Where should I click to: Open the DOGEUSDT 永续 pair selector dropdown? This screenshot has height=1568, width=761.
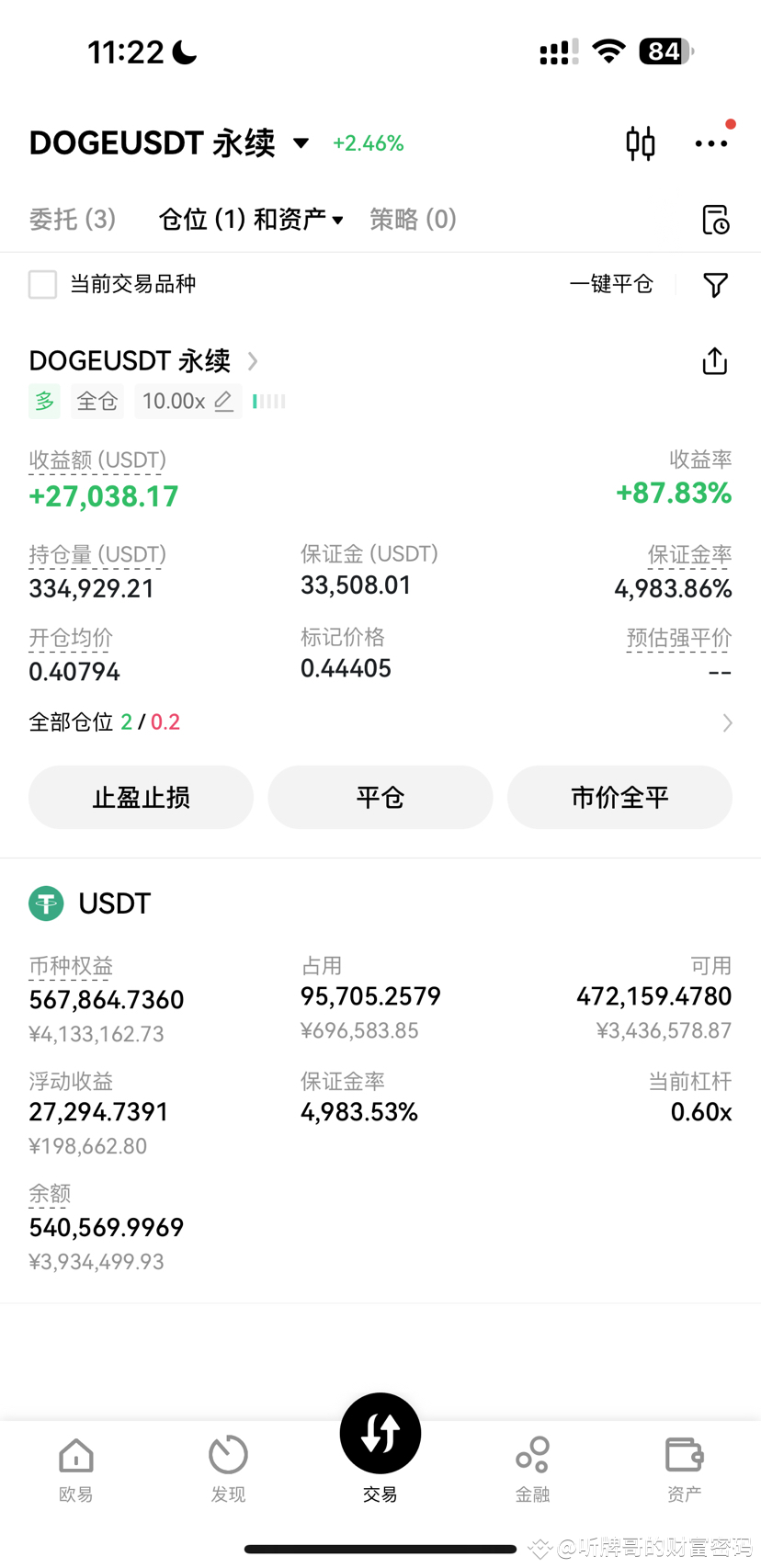[x=170, y=143]
